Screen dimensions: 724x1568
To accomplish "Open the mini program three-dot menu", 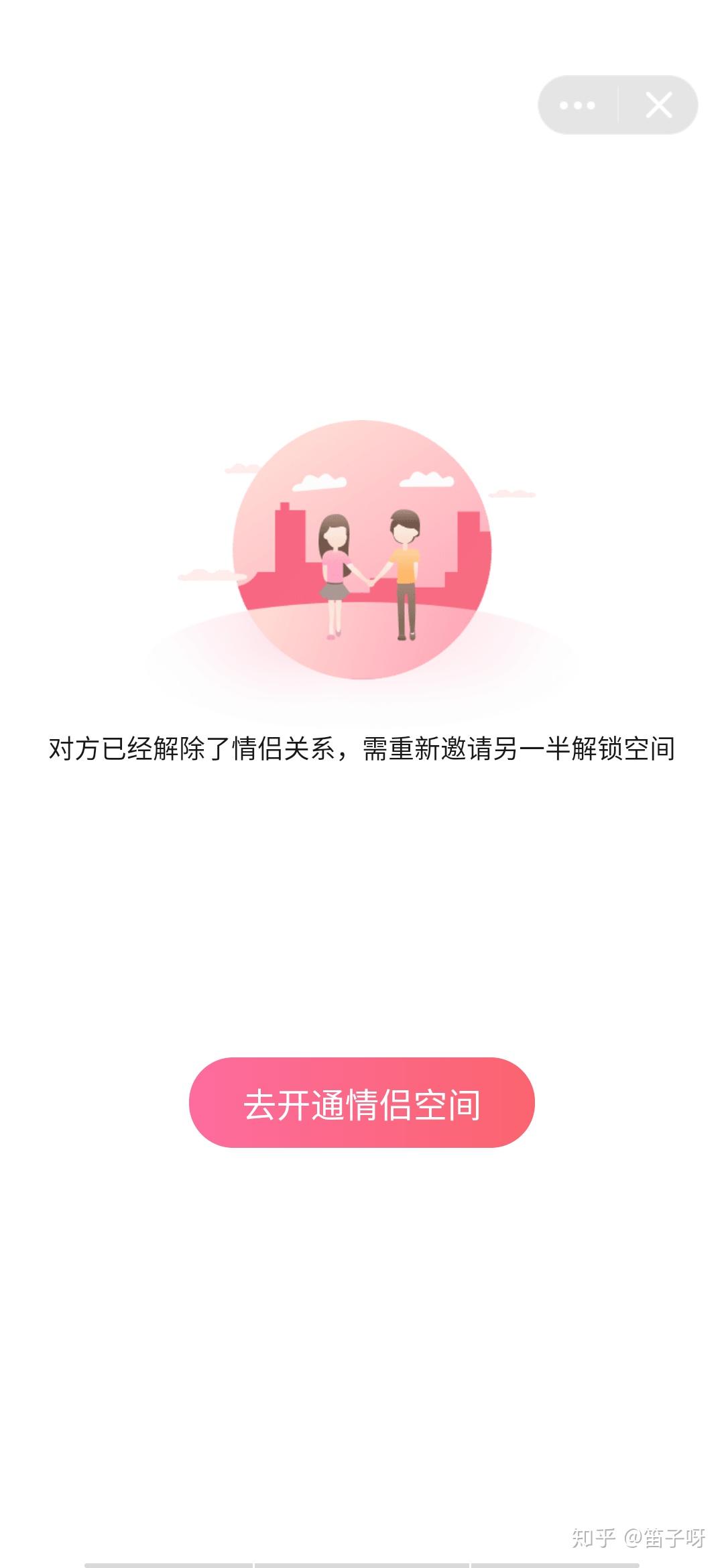I will point(577,105).
